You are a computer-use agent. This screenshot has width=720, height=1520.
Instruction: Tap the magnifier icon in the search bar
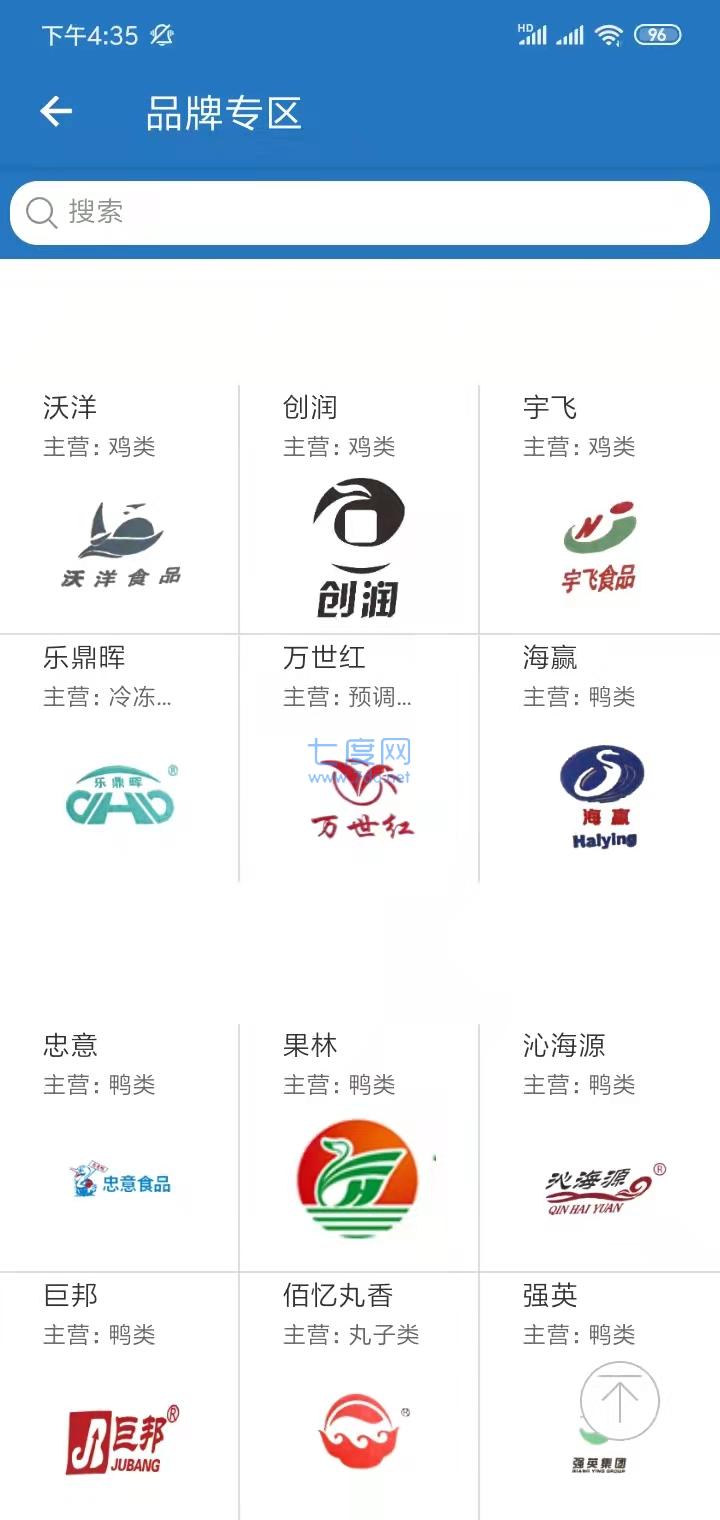[x=41, y=213]
